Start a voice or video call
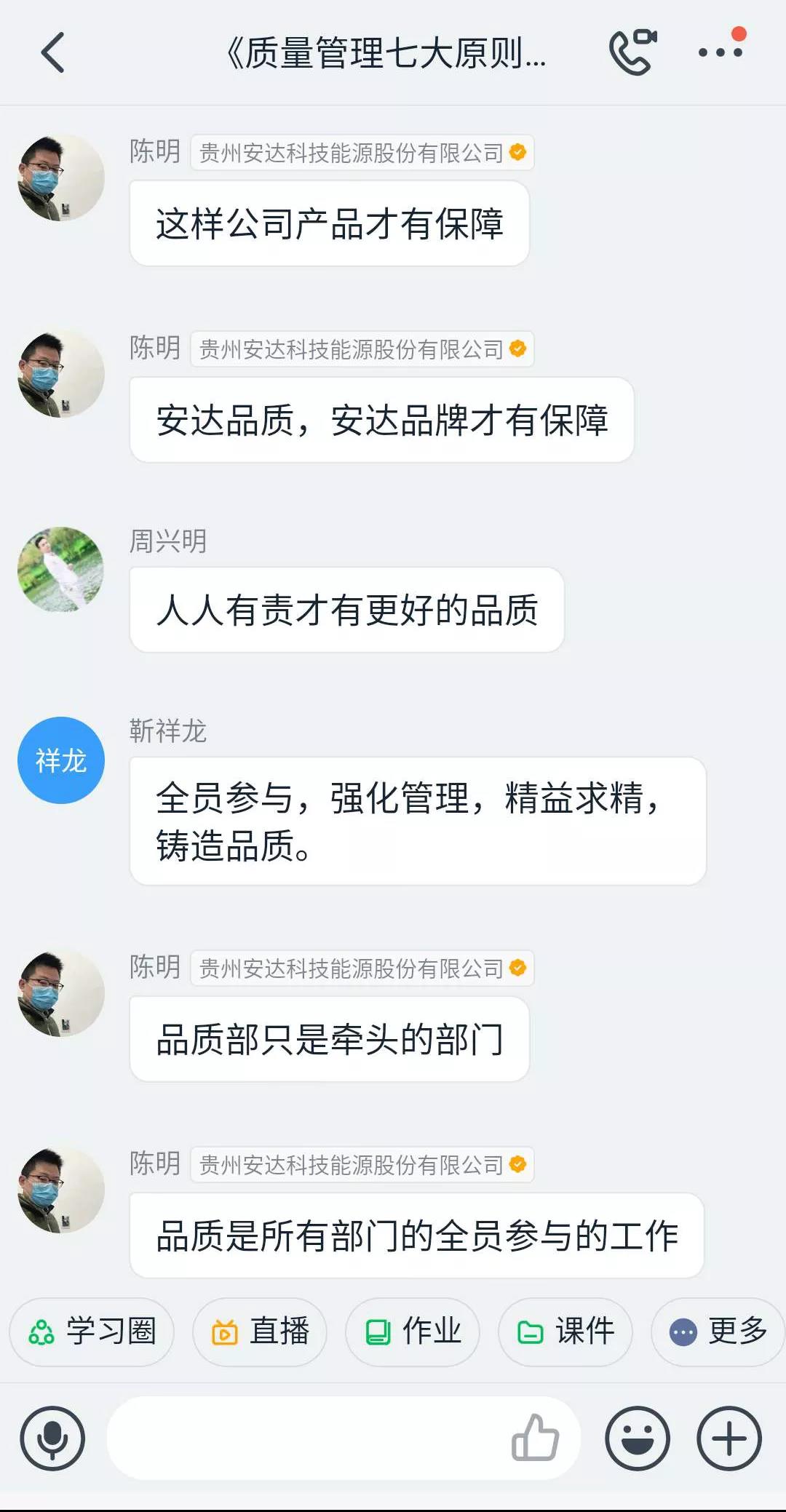The image size is (786, 1512). click(632, 52)
